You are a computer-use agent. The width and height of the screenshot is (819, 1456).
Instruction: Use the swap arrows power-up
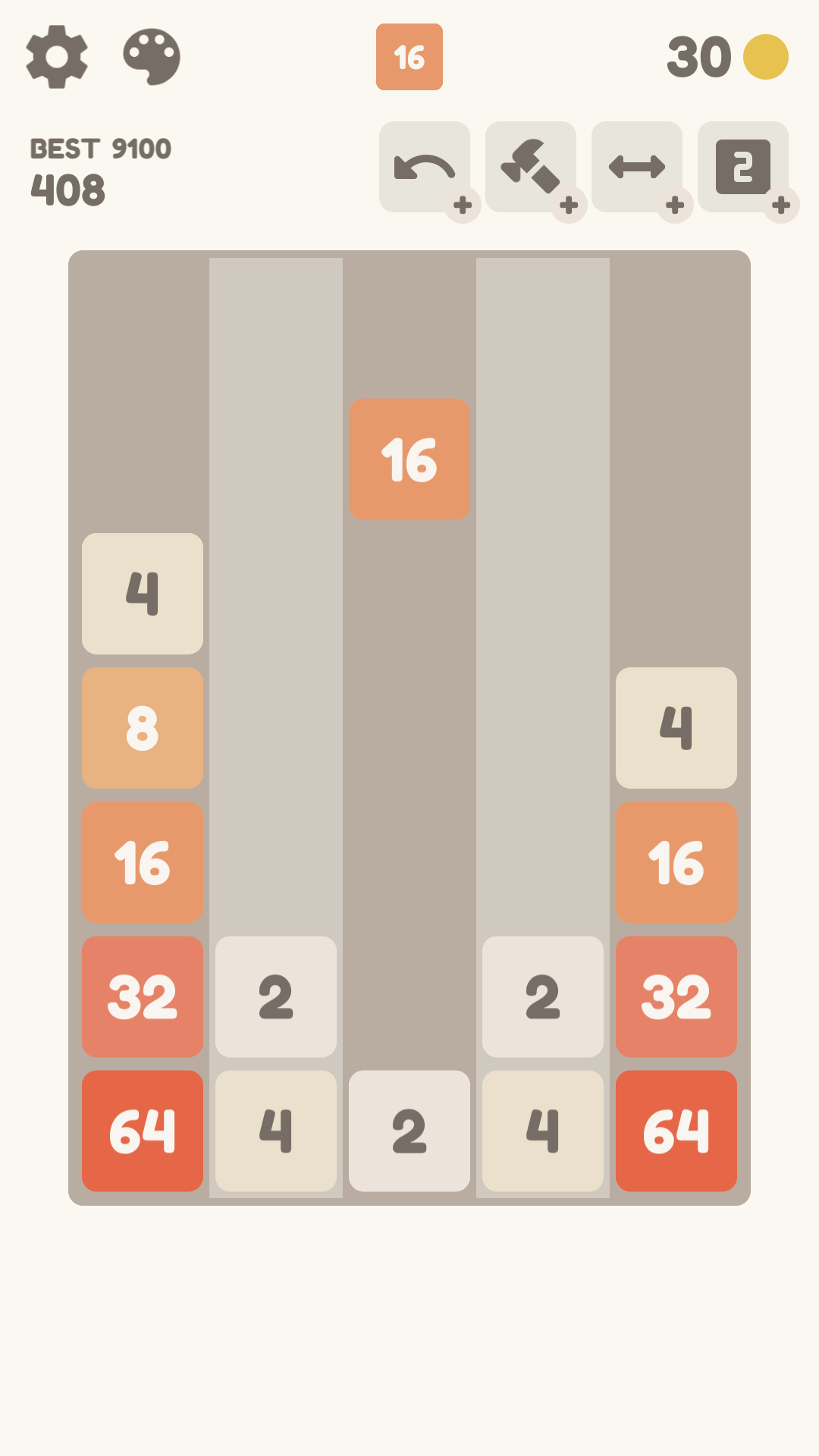[x=637, y=167]
